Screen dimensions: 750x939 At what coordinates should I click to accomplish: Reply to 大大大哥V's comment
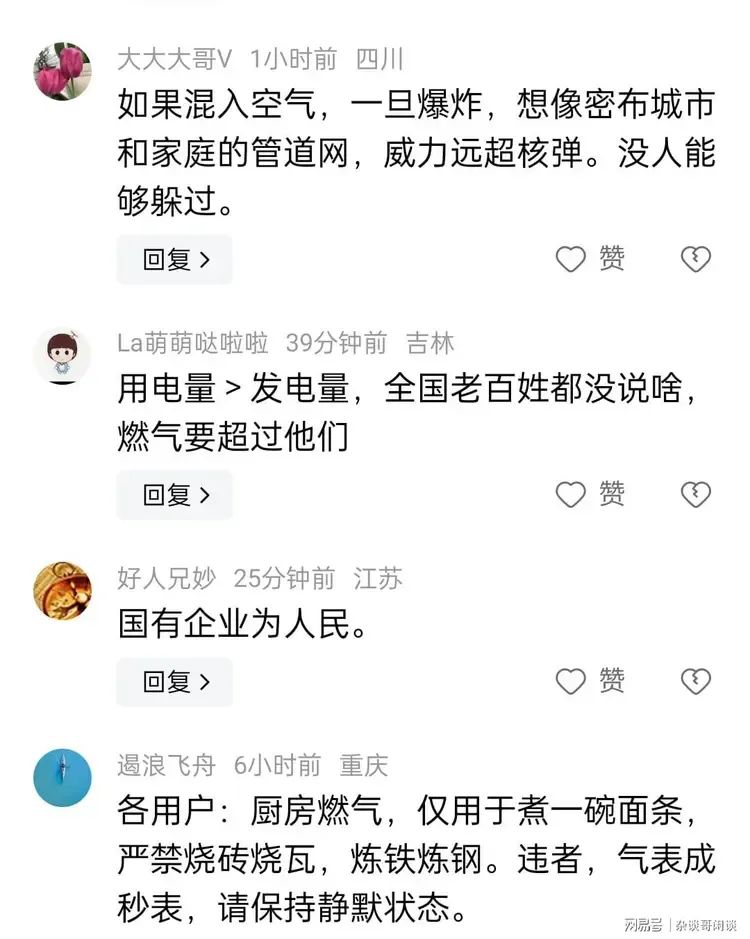[x=175, y=260]
